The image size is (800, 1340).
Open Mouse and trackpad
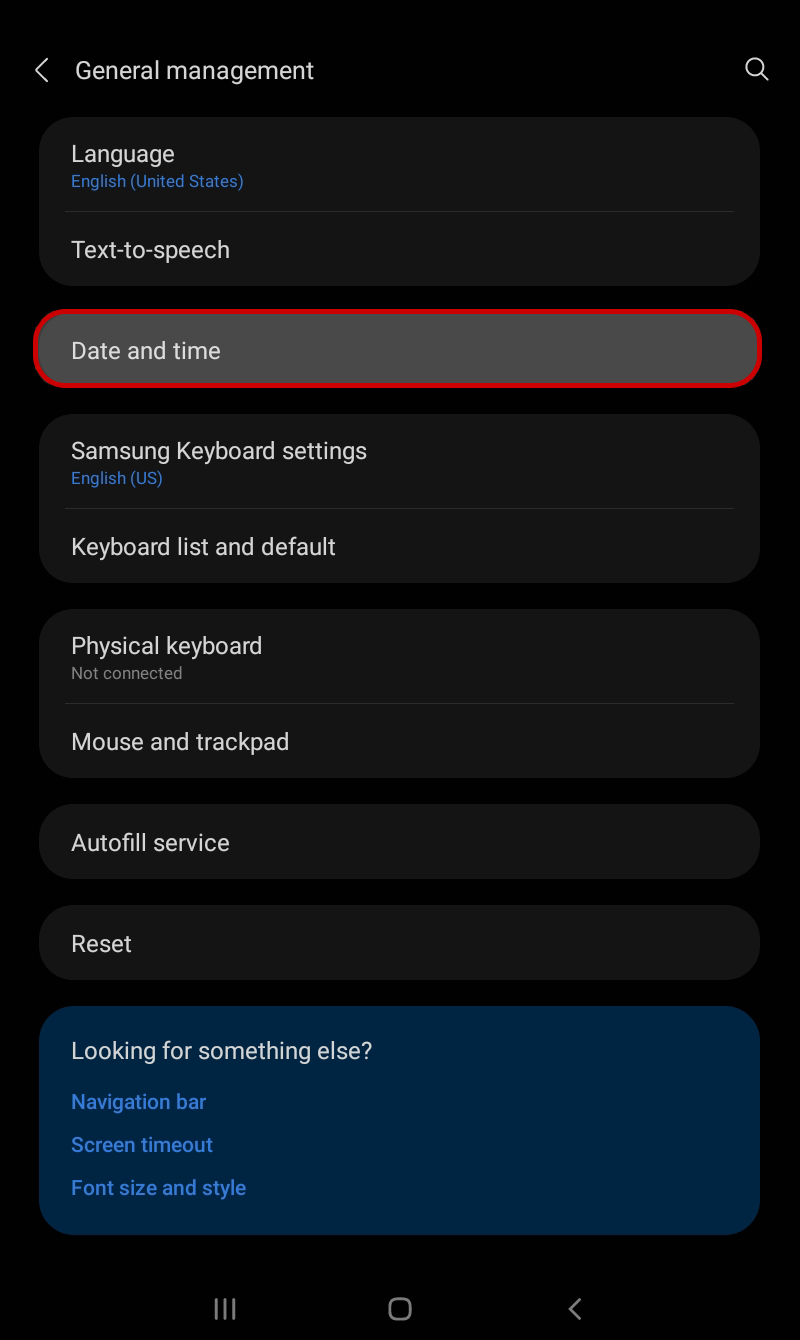[x=399, y=741]
